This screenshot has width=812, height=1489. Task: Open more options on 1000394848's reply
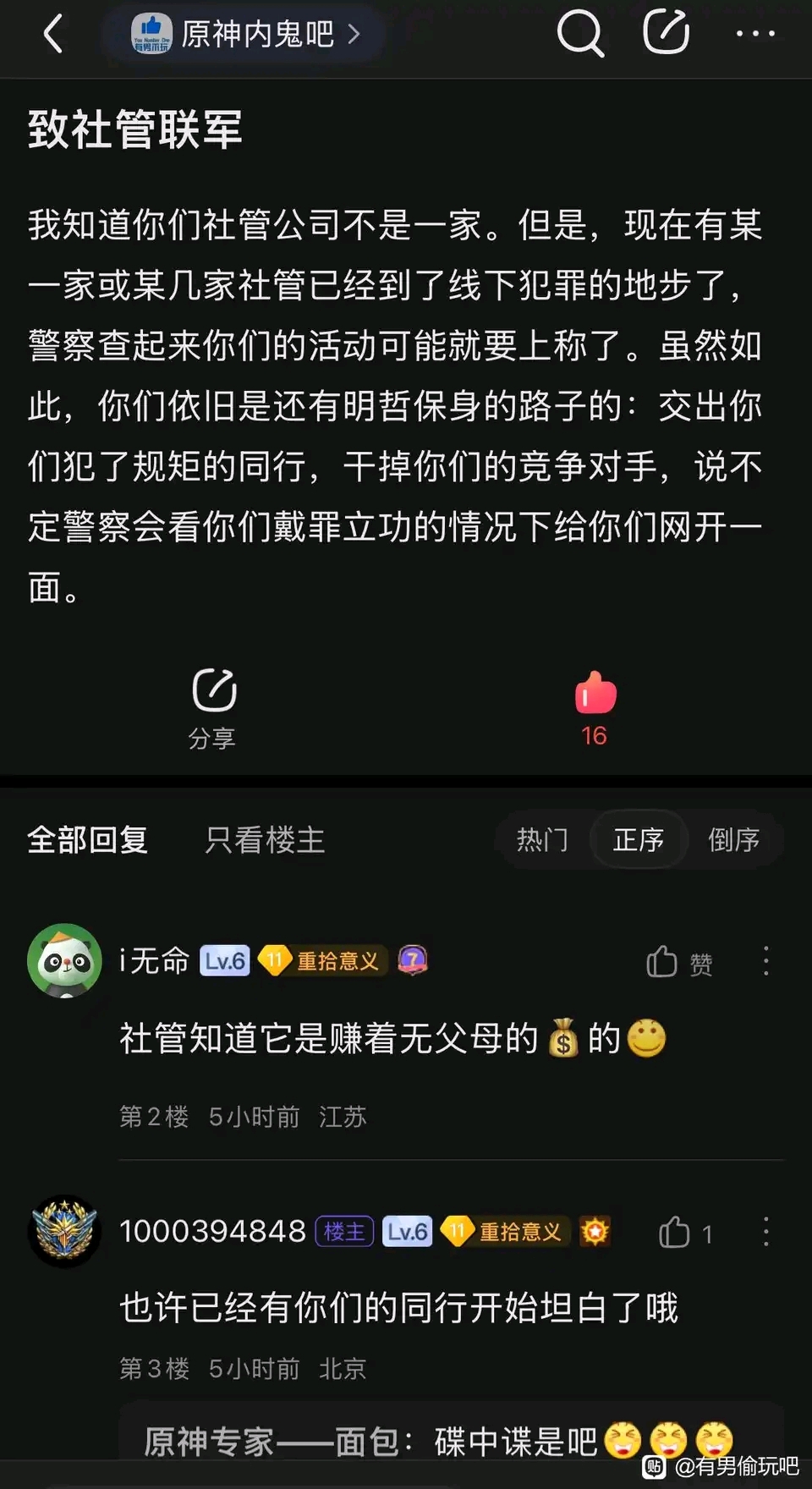pos(766,1233)
